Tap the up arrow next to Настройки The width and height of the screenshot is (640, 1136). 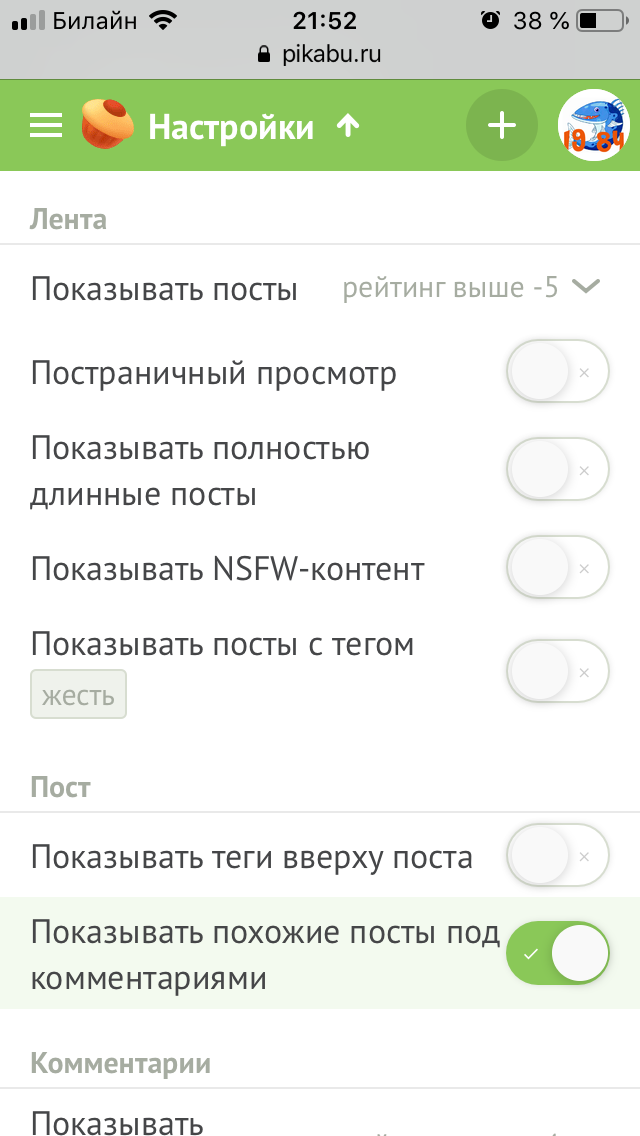point(347,126)
